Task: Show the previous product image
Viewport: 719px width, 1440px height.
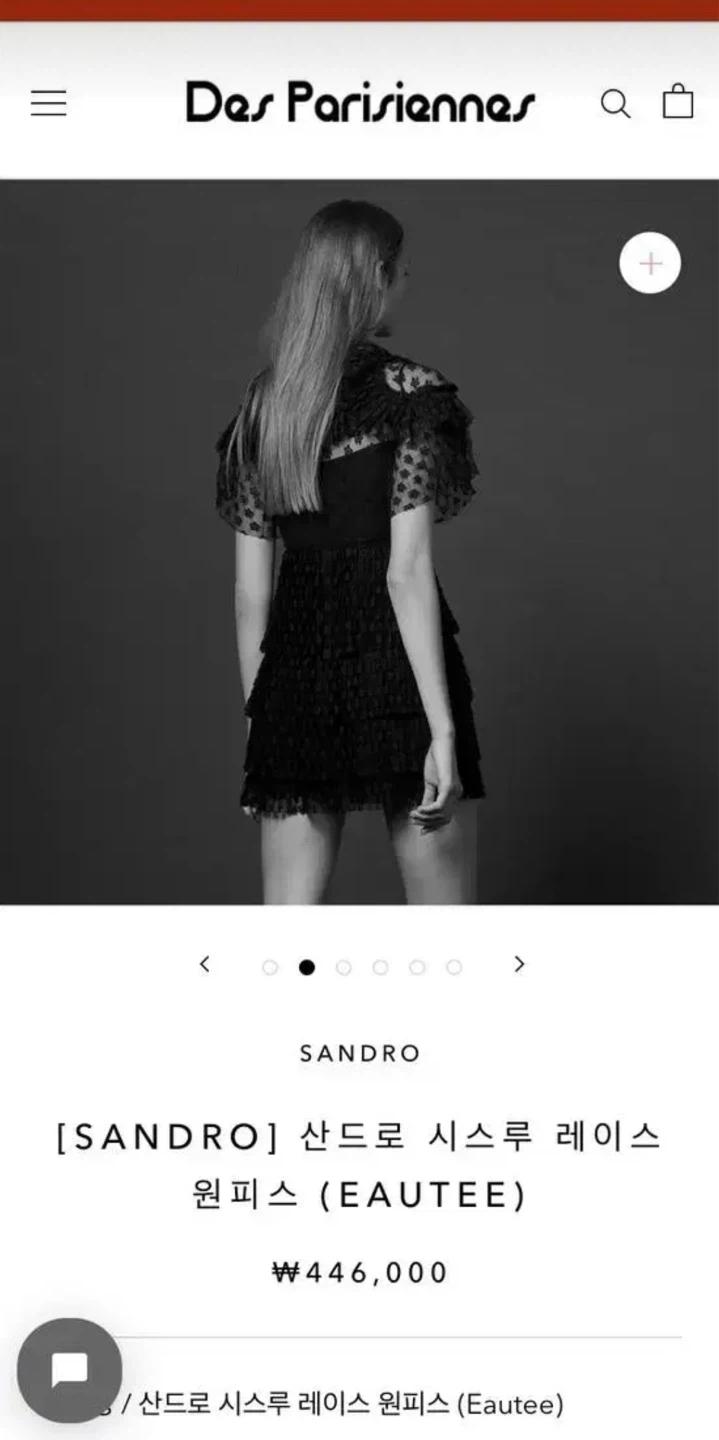Action: (x=205, y=964)
